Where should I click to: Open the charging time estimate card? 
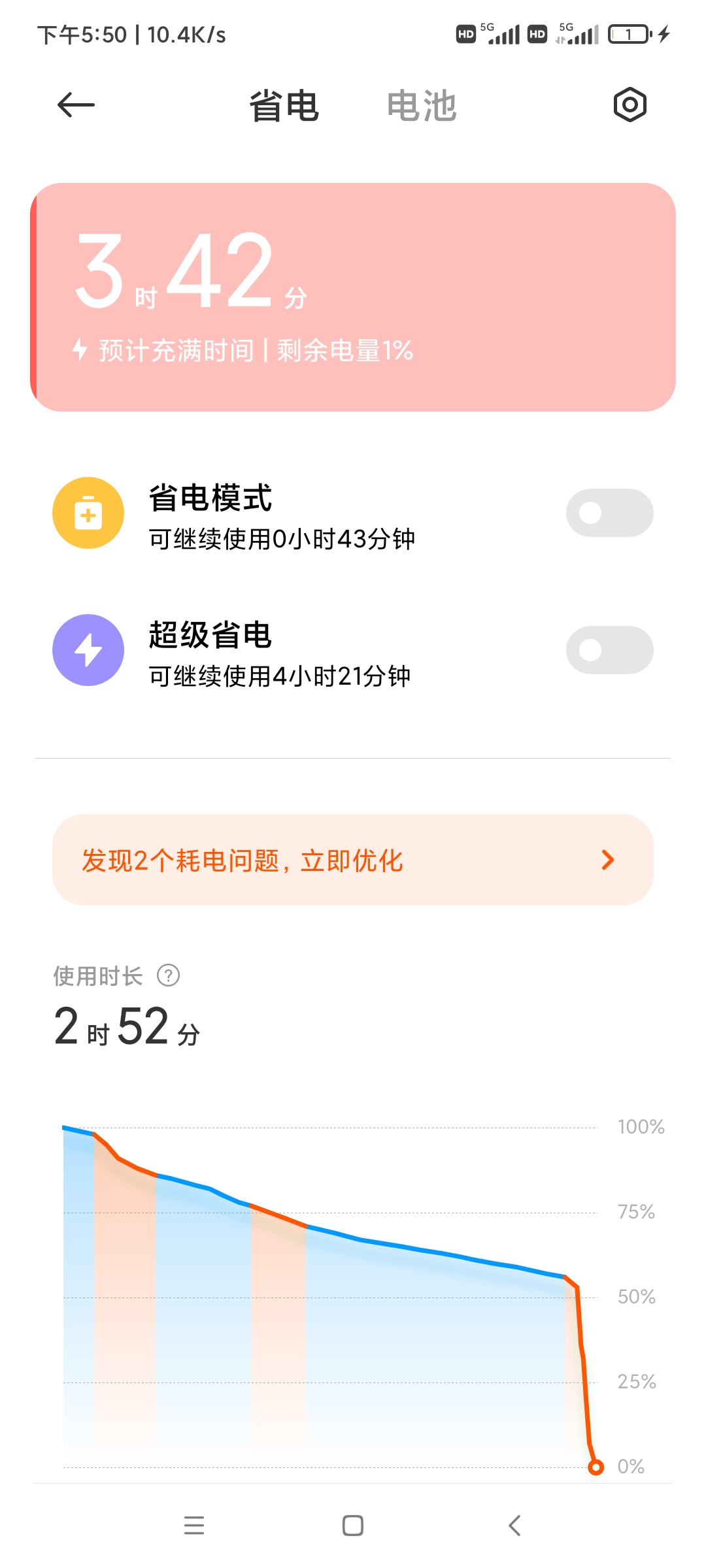tap(353, 297)
